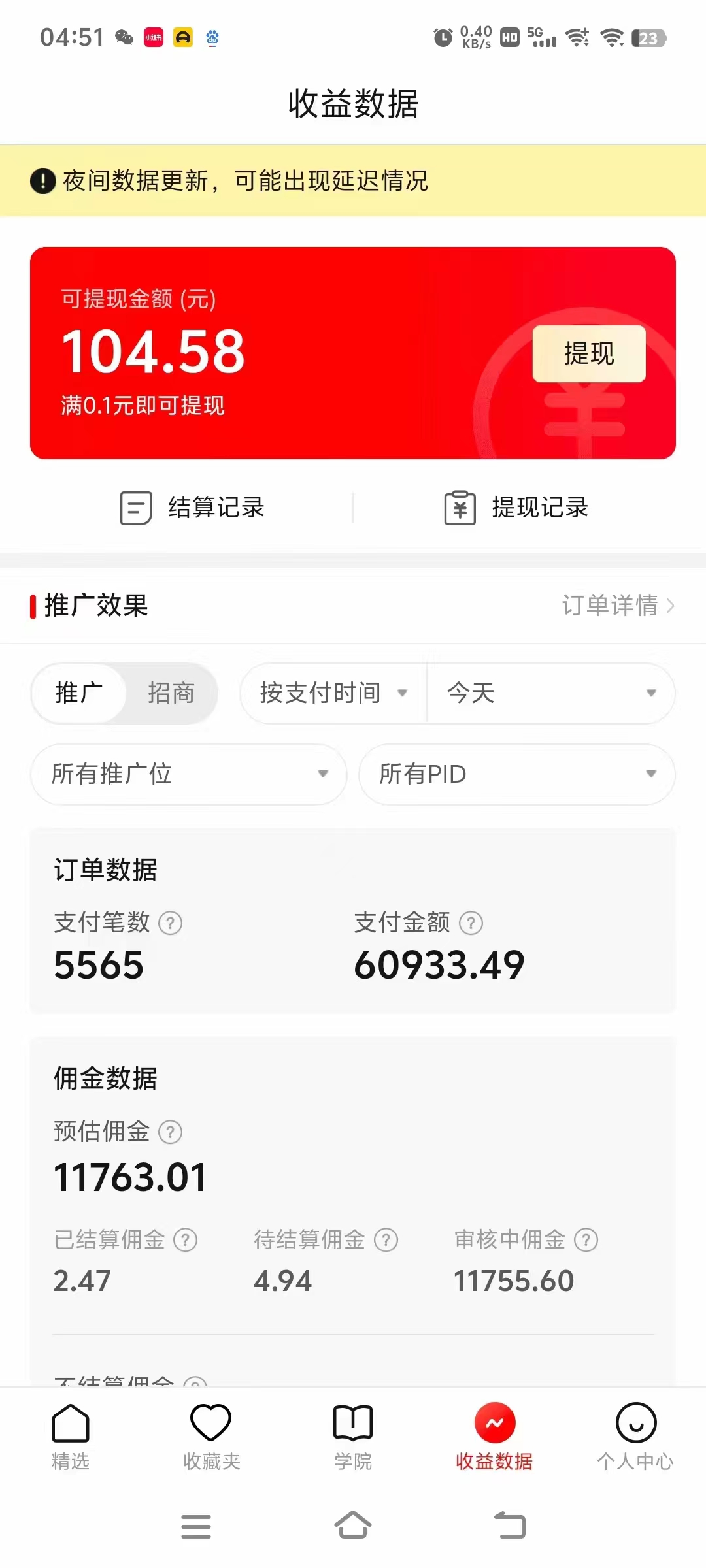Tap the 结算记录 settlement record icon

(135, 508)
